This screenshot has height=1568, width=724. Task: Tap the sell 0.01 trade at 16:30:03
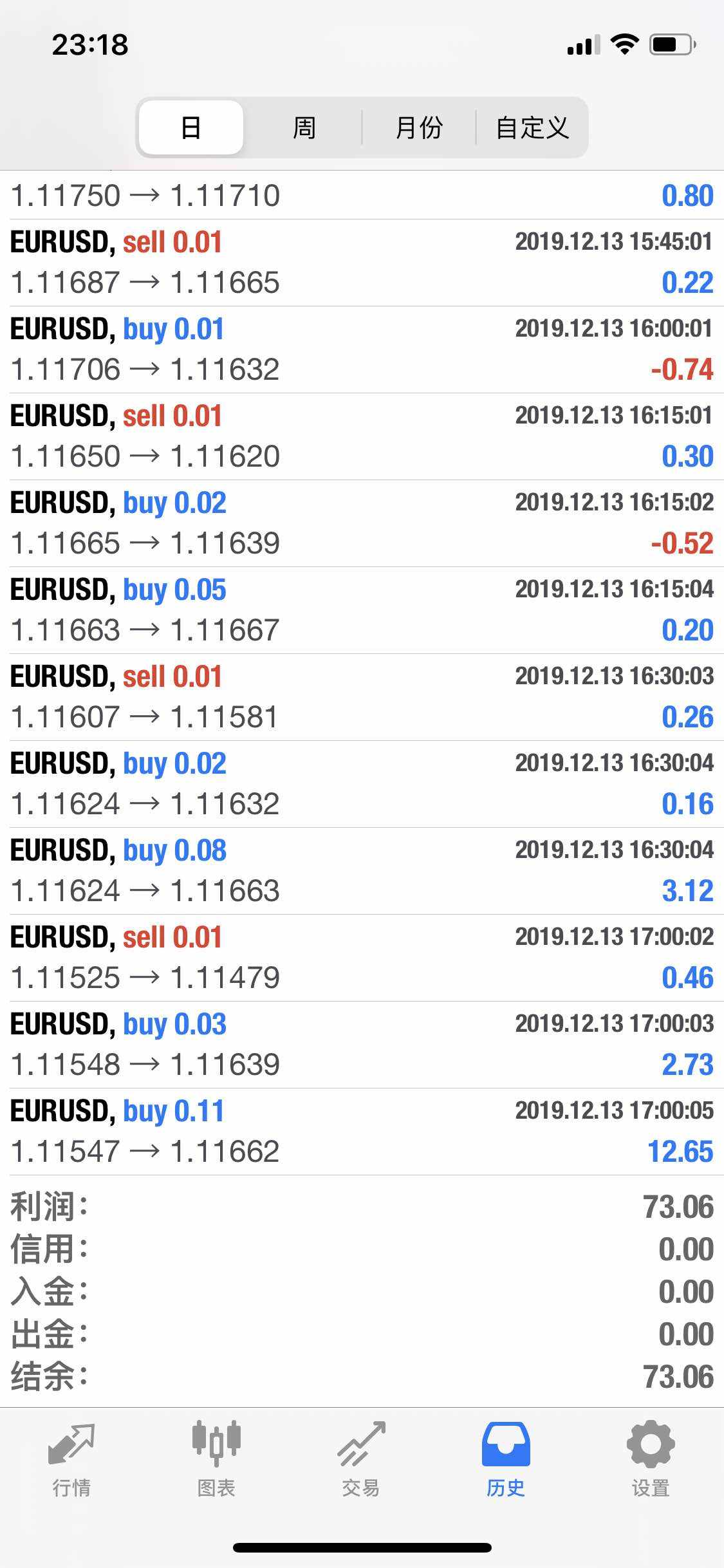point(362,697)
